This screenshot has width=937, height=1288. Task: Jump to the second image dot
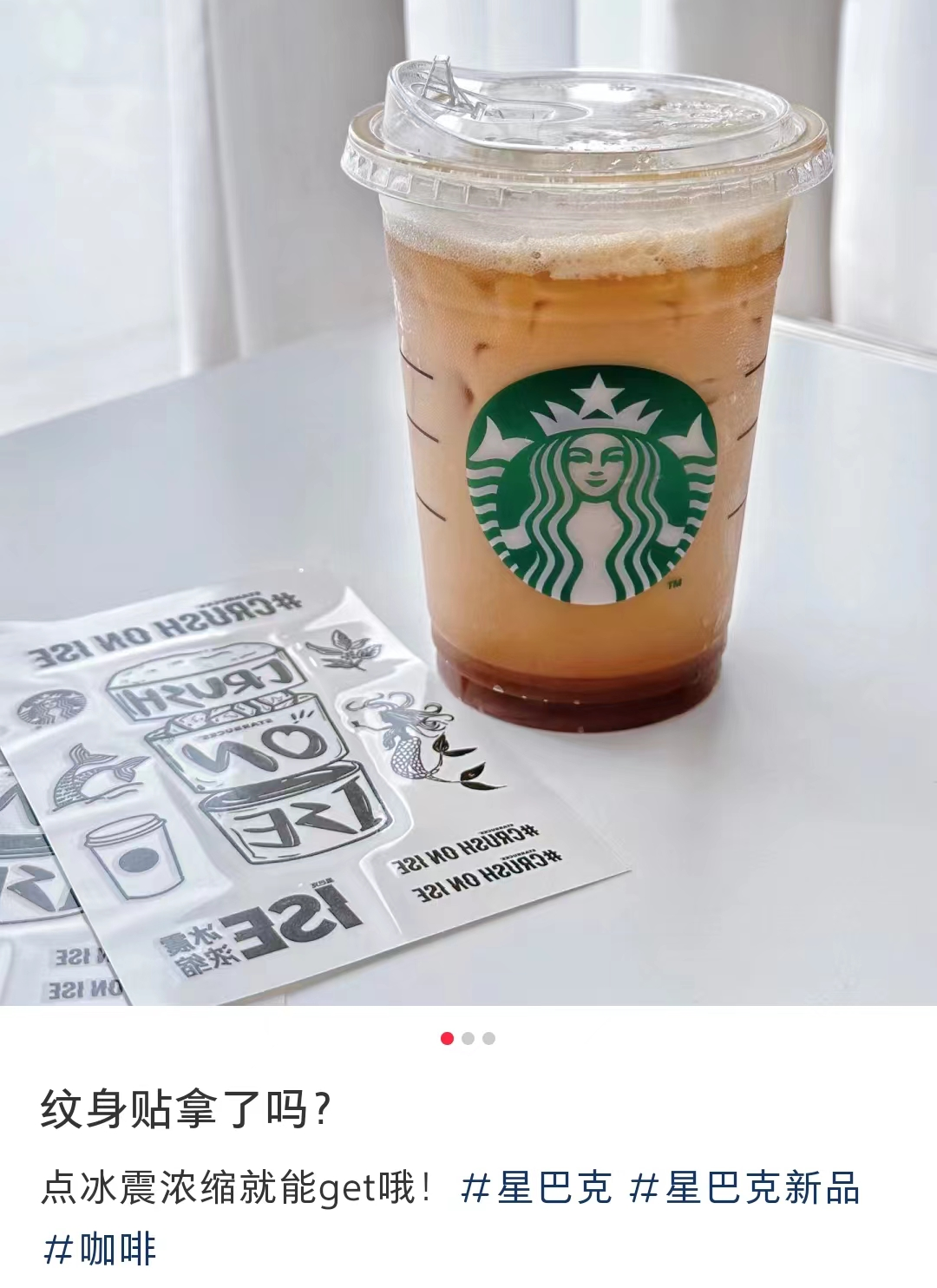pyautogui.click(x=468, y=1038)
